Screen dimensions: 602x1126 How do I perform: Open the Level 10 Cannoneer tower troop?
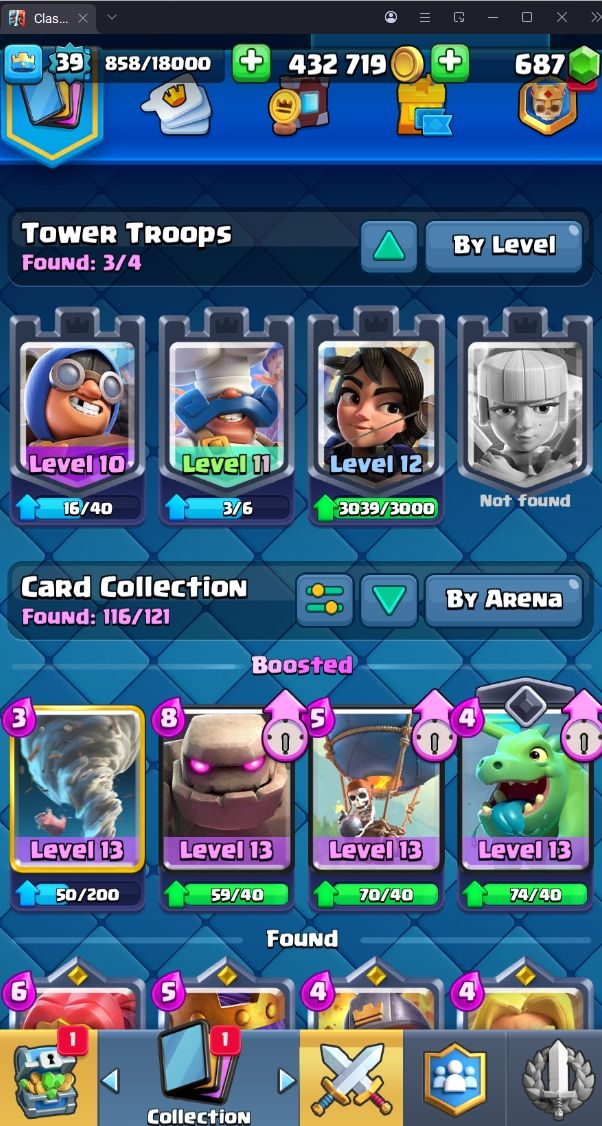point(77,415)
